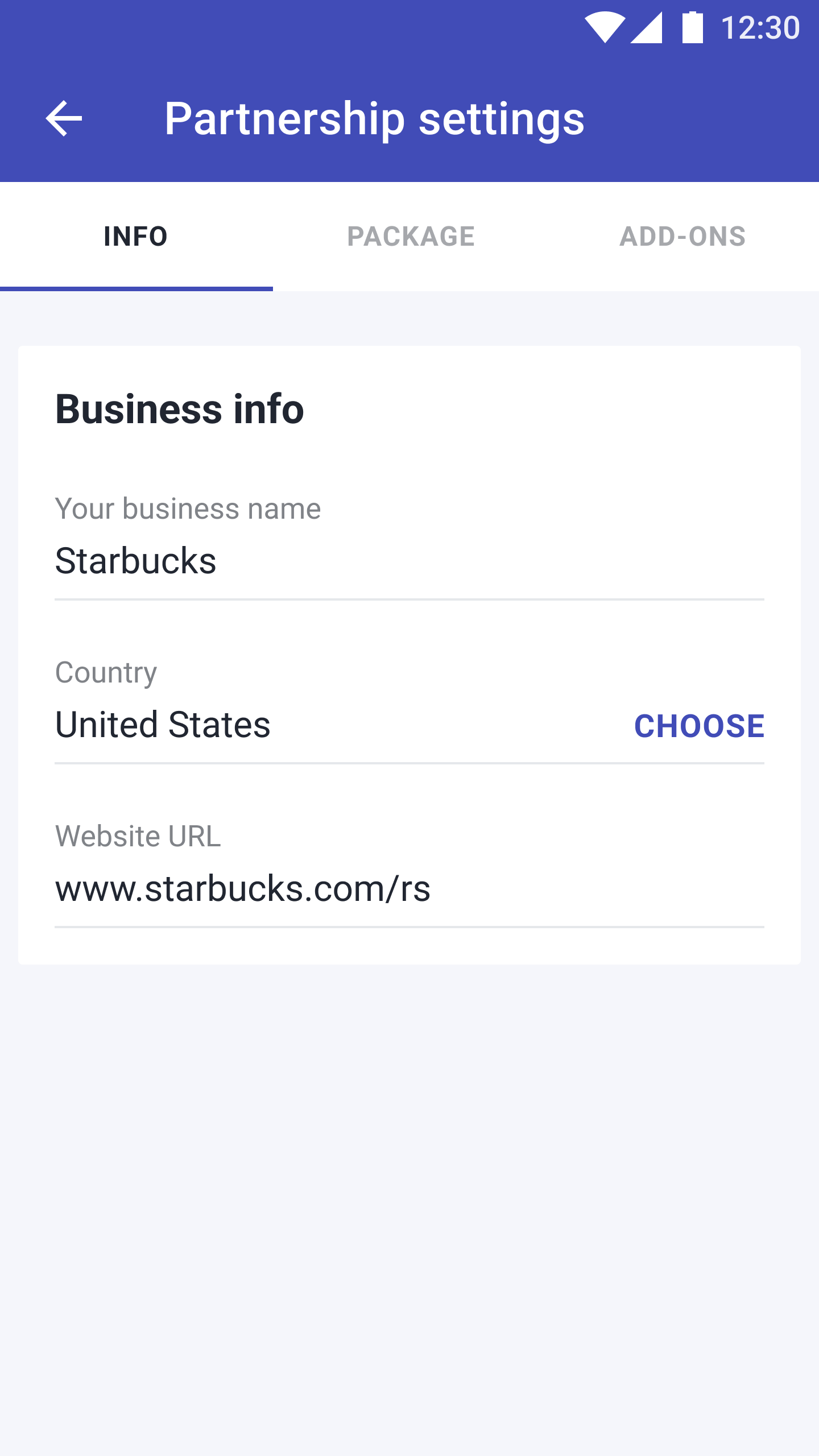Tap Choose to pick a country
Image resolution: width=819 pixels, height=1456 pixels.
point(699,726)
